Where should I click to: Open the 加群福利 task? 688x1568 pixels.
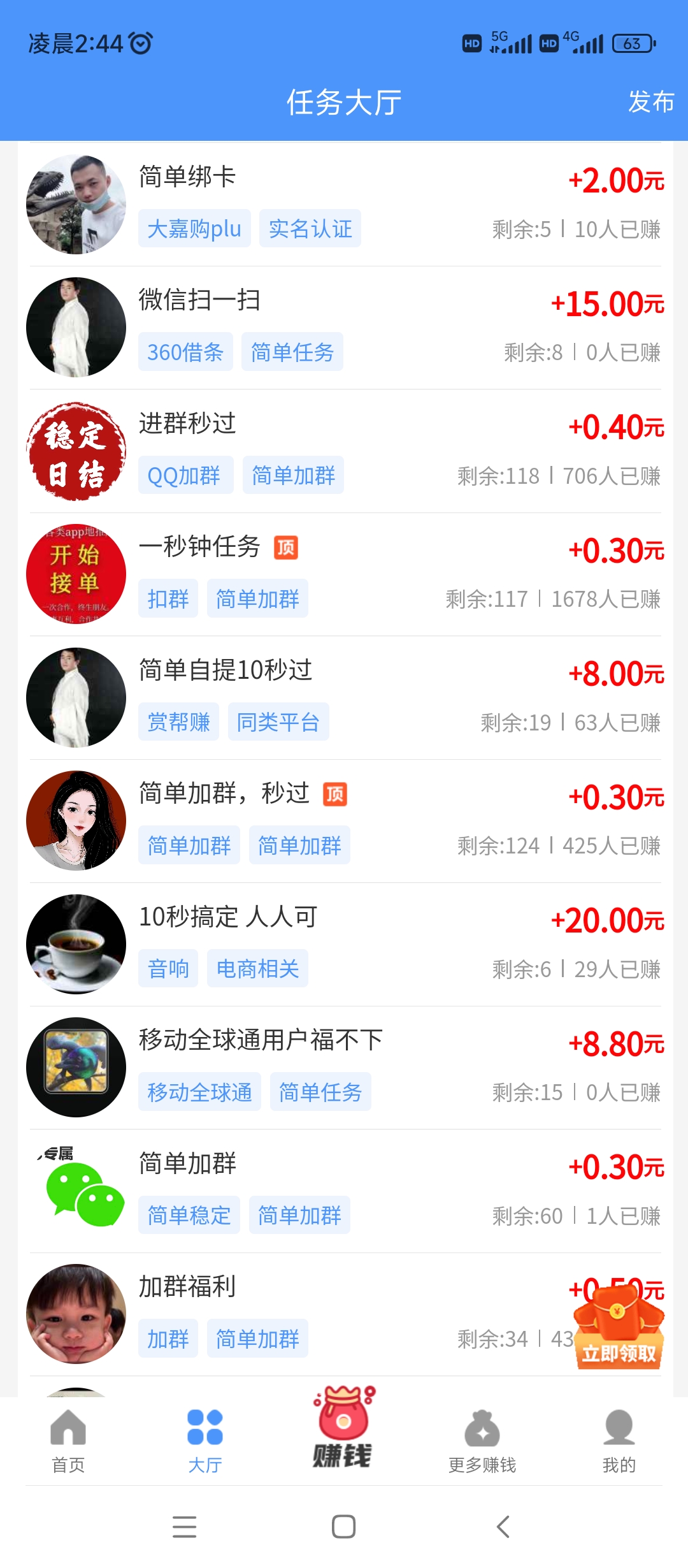click(x=187, y=1286)
